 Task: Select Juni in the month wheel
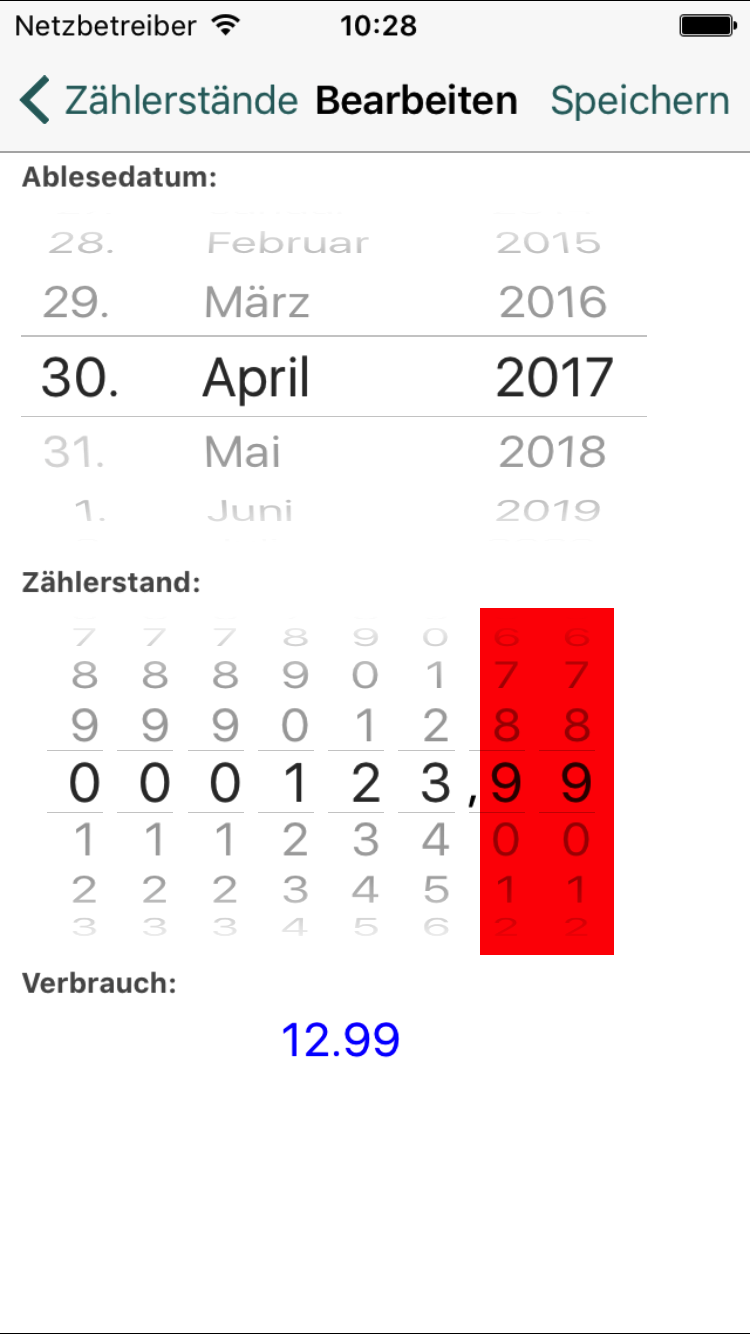coord(250,511)
